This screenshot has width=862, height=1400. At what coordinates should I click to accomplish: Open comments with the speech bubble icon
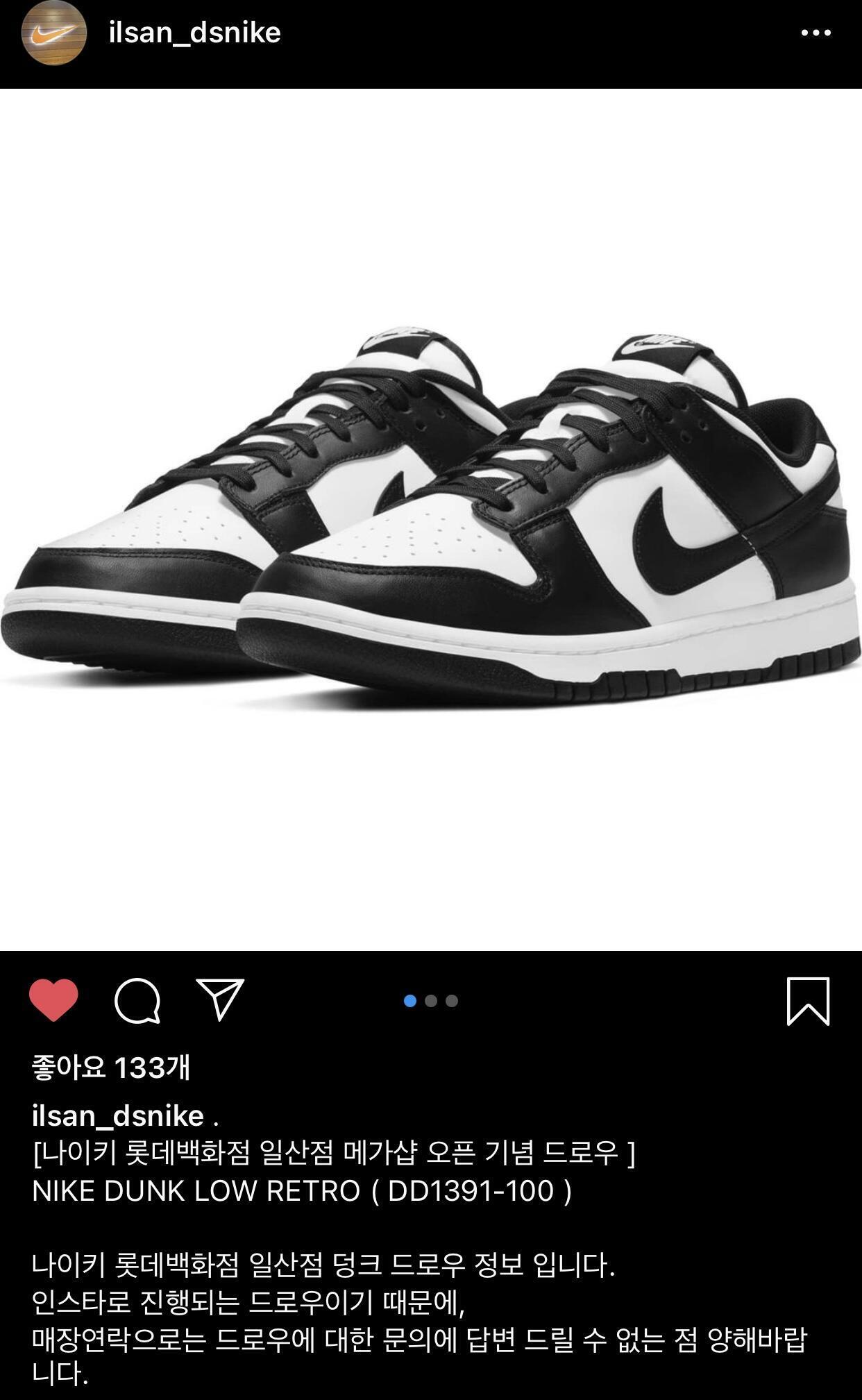[137, 1000]
